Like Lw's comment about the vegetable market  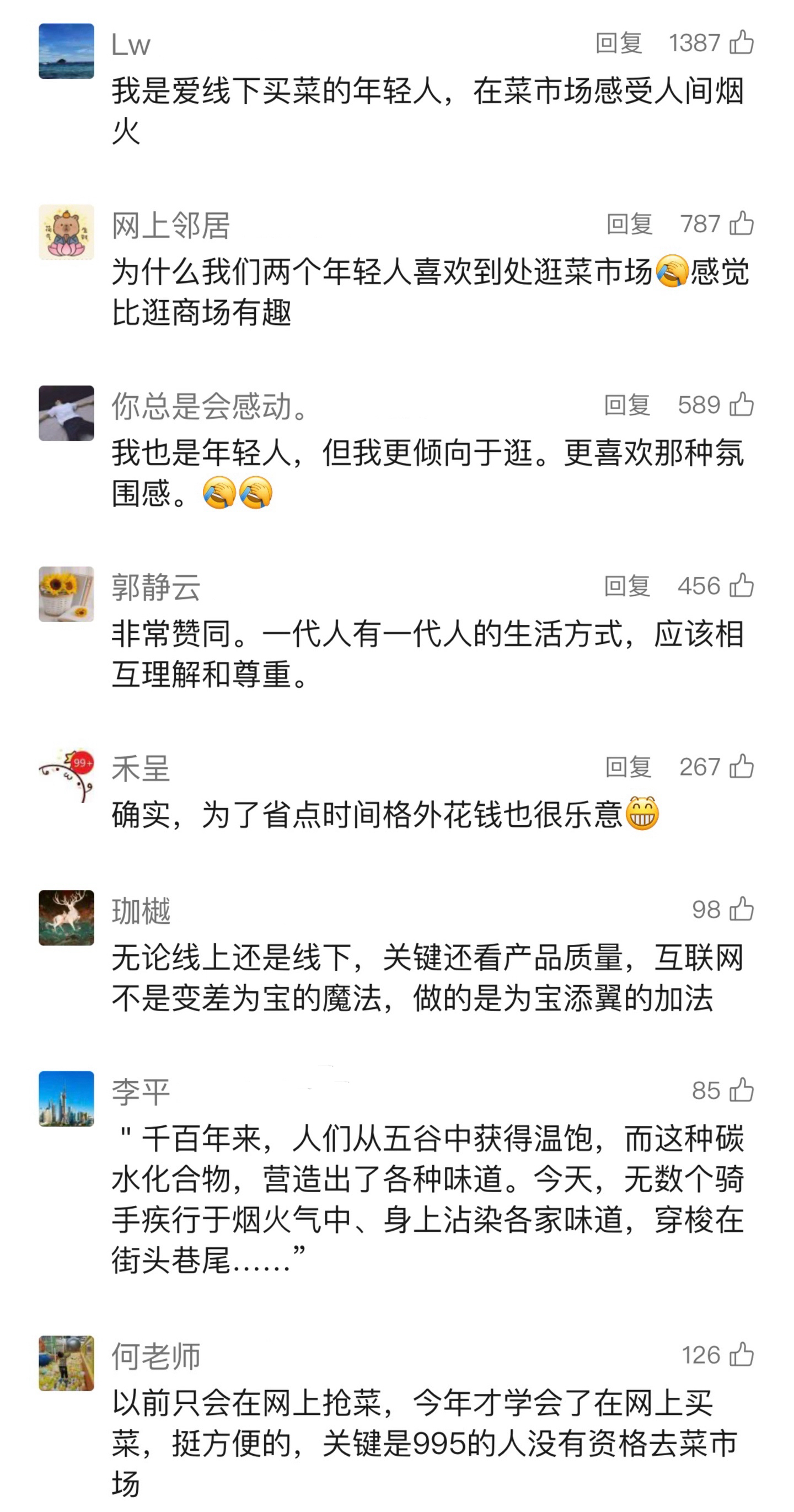point(741,43)
